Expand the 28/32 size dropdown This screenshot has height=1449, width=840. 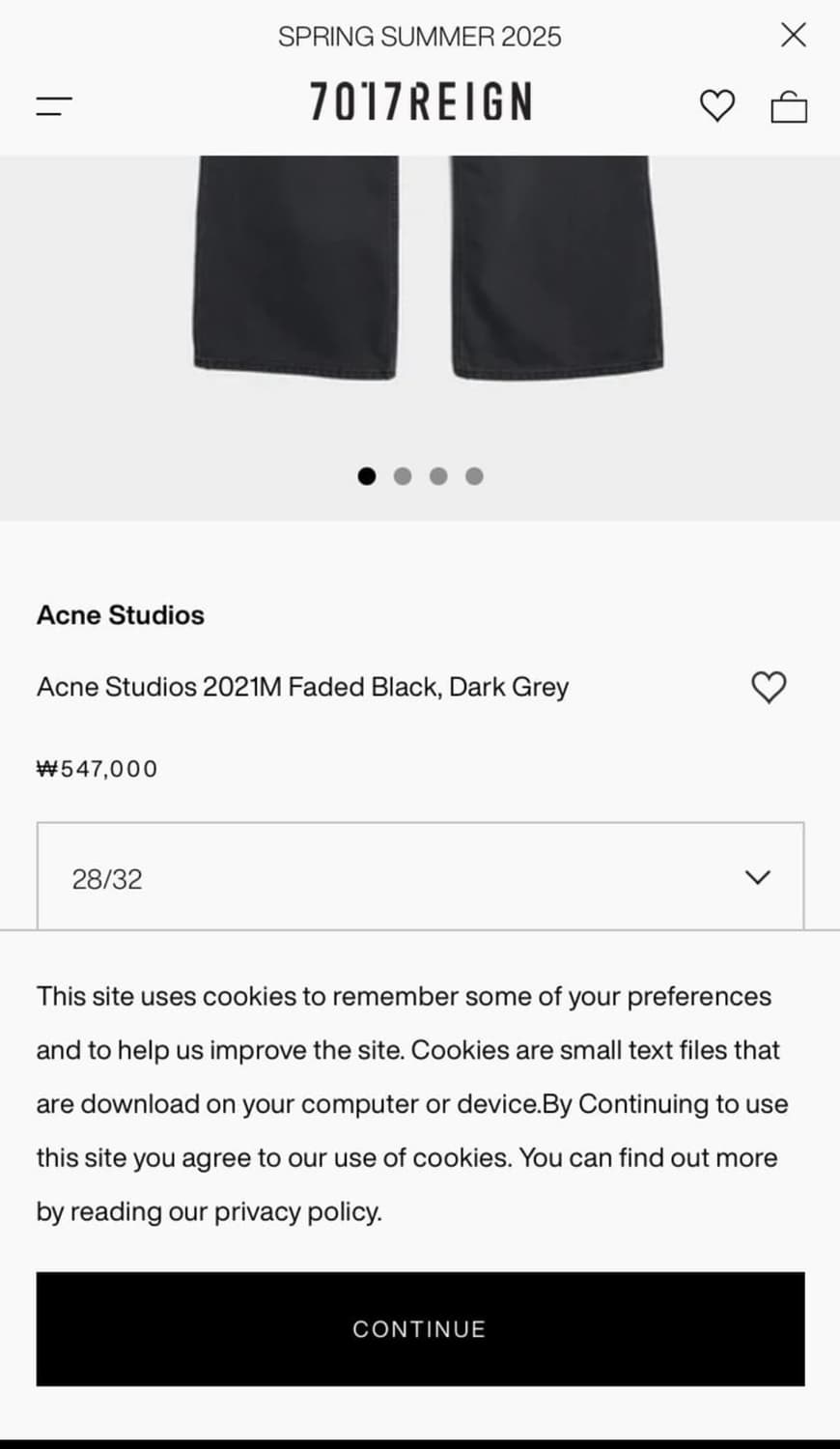pyautogui.click(x=419, y=875)
